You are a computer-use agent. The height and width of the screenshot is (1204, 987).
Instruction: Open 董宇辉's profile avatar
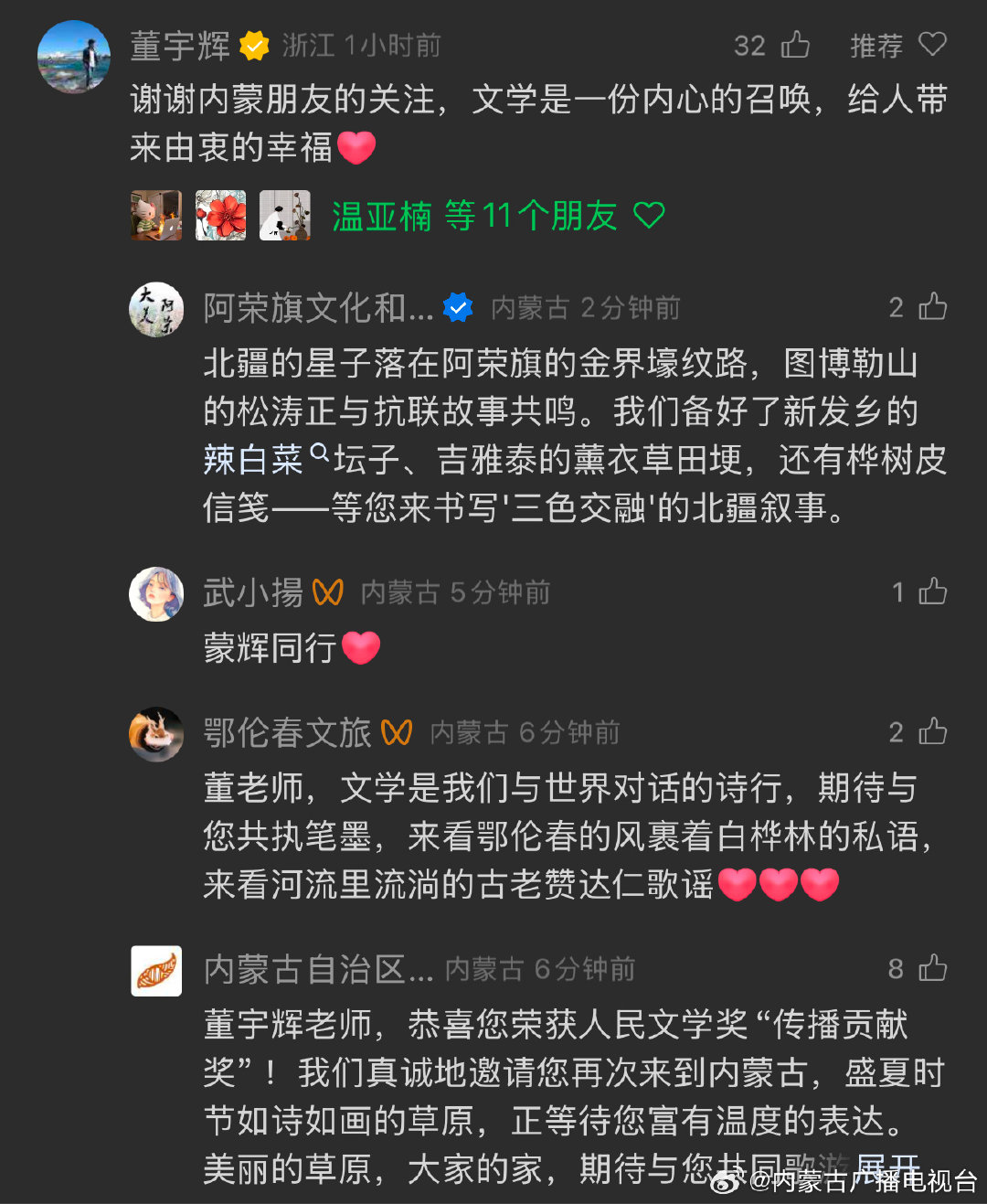pos(74,57)
